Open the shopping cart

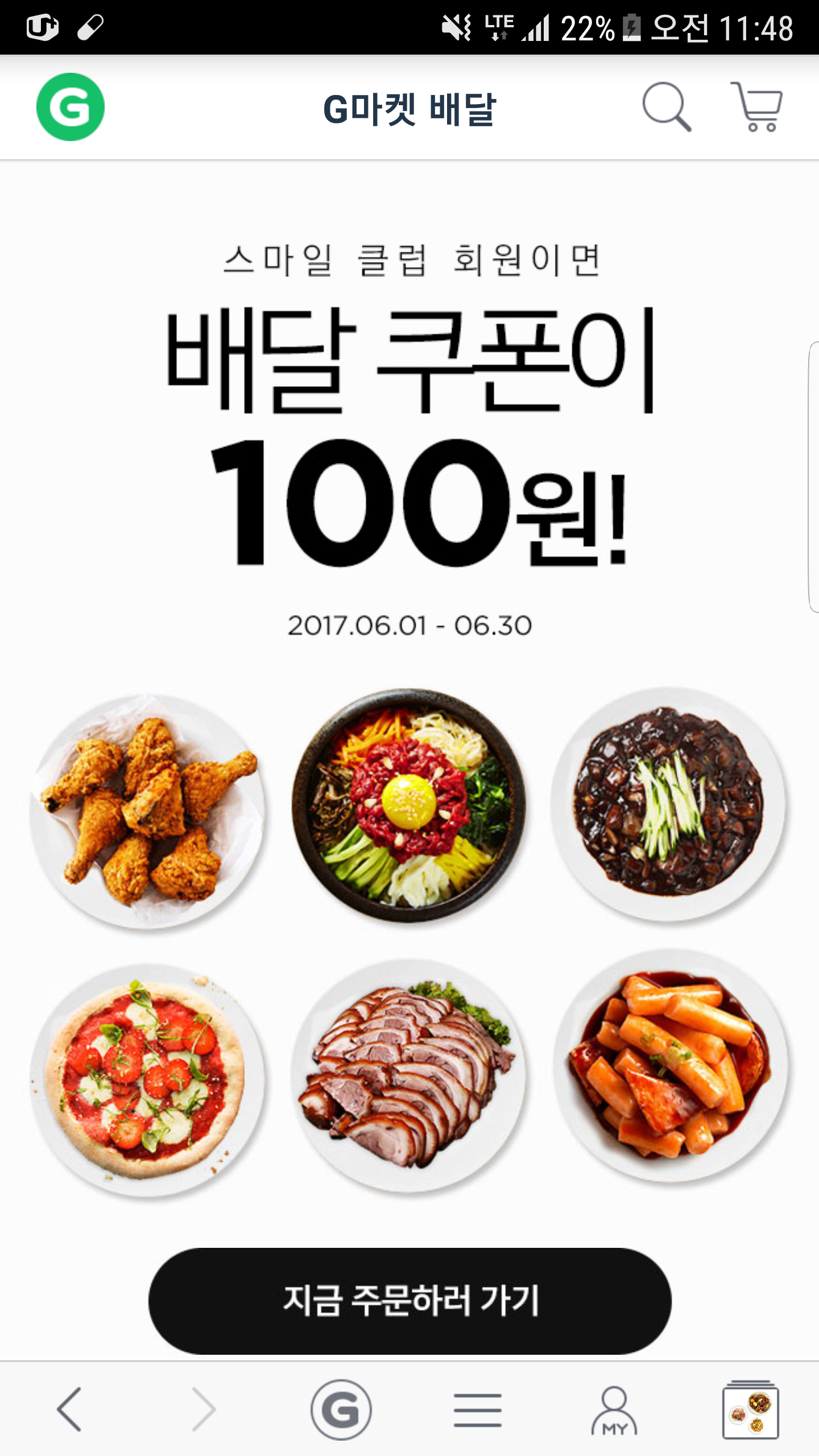757,107
